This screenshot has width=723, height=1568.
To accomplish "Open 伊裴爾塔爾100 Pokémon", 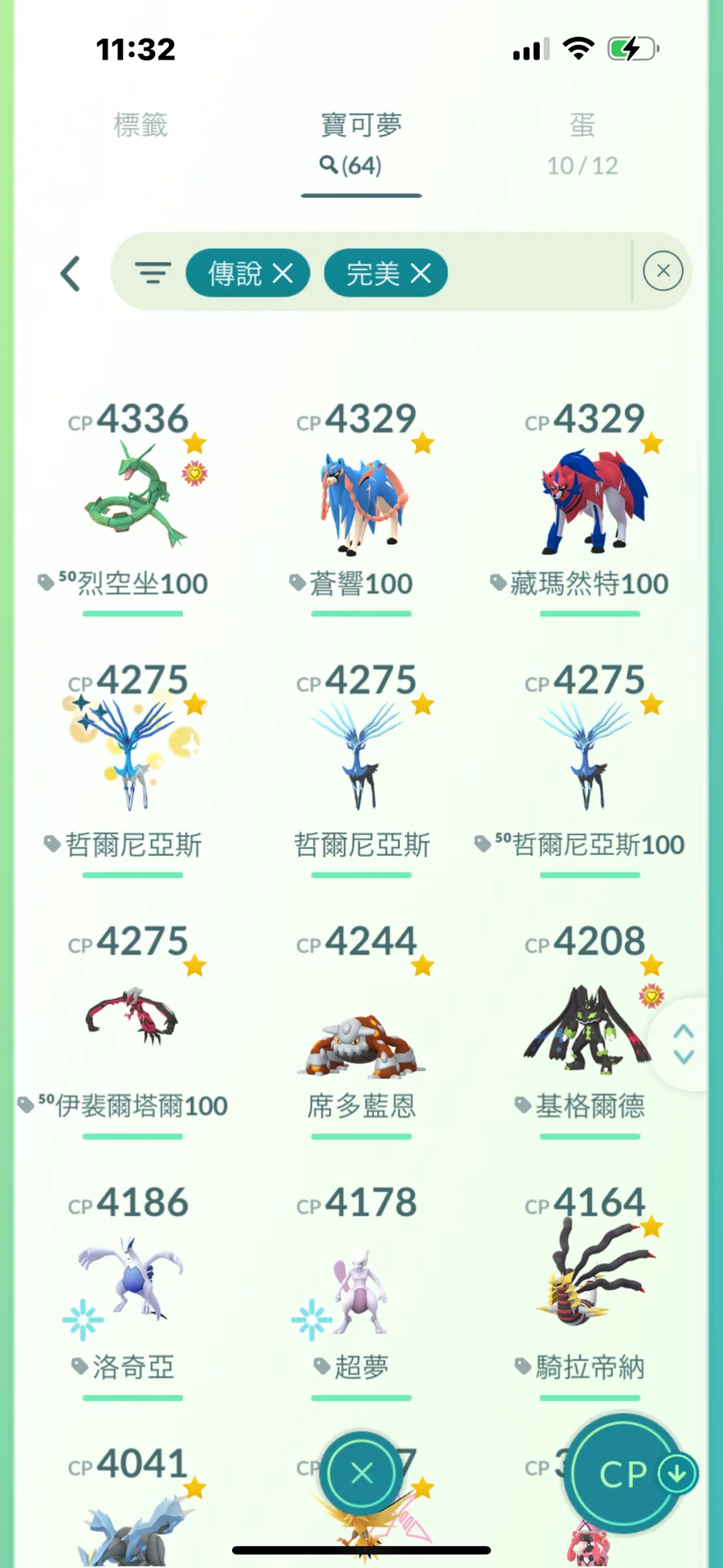I will tap(133, 1021).
